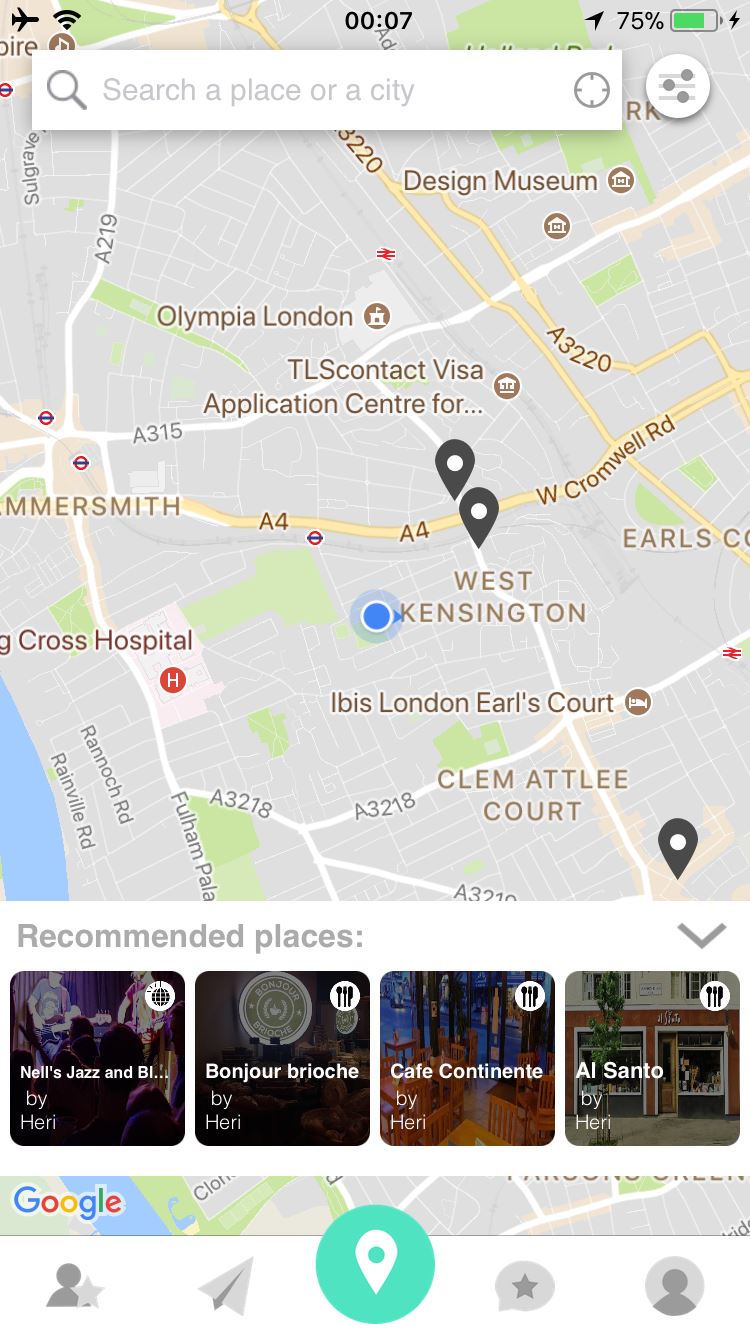Viewport: 750px width, 1334px height.
Task: Tap the map pin on the A4 road
Action: pos(479,517)
